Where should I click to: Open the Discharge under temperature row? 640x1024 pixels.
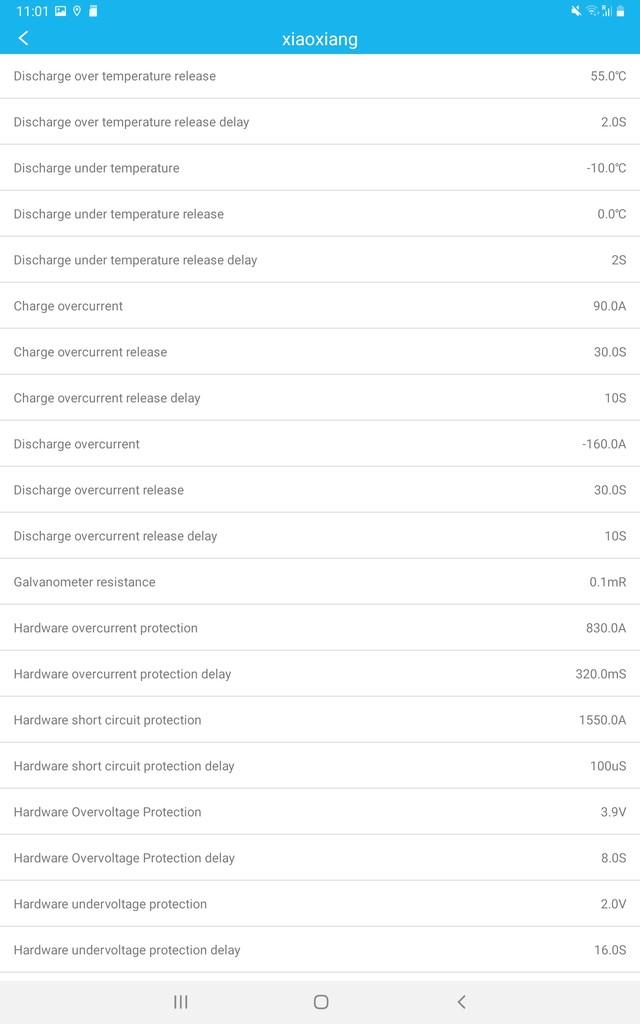[x=320, y=168]
